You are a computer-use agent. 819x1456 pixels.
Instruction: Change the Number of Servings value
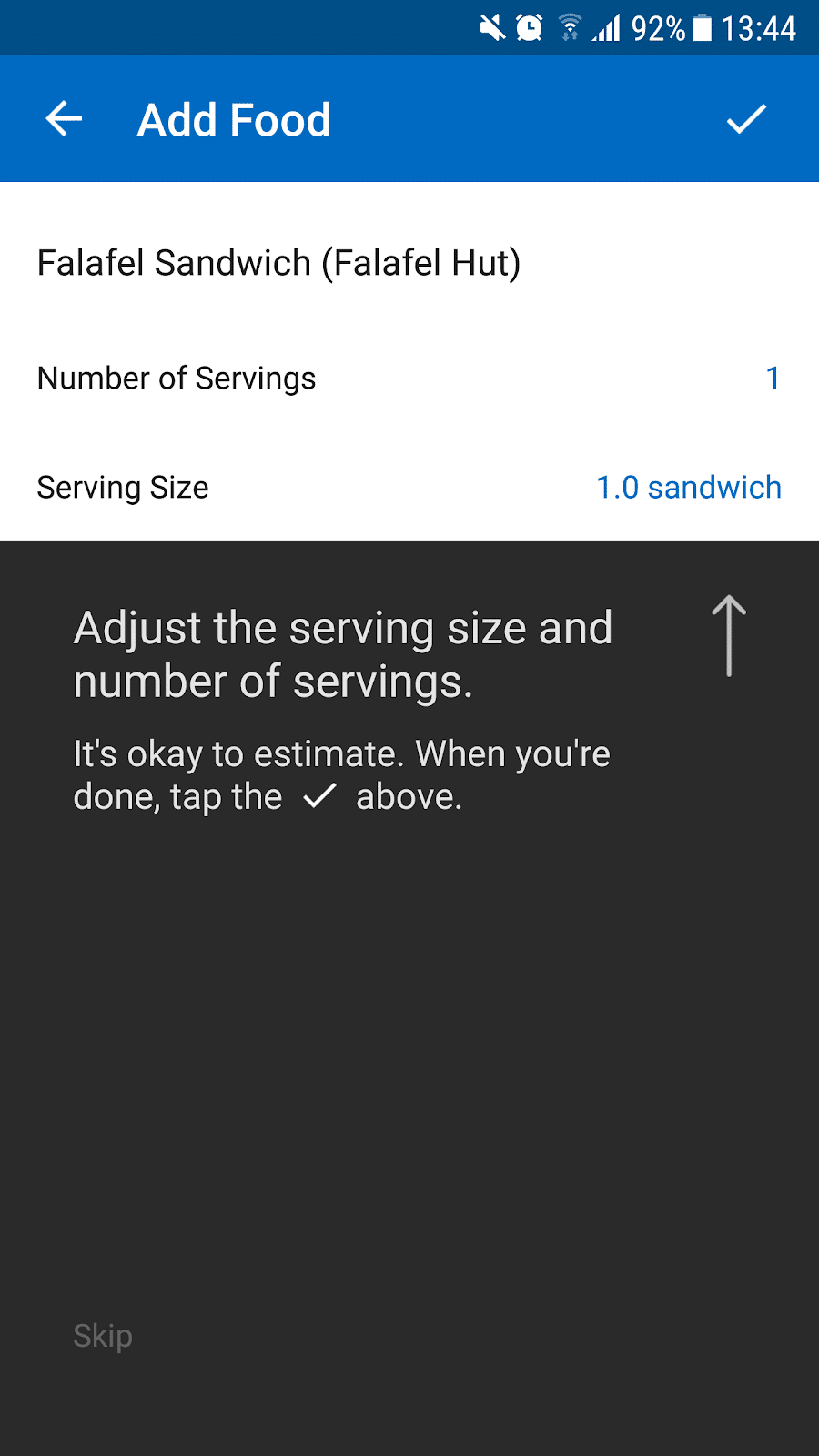[x=772, y=378]
